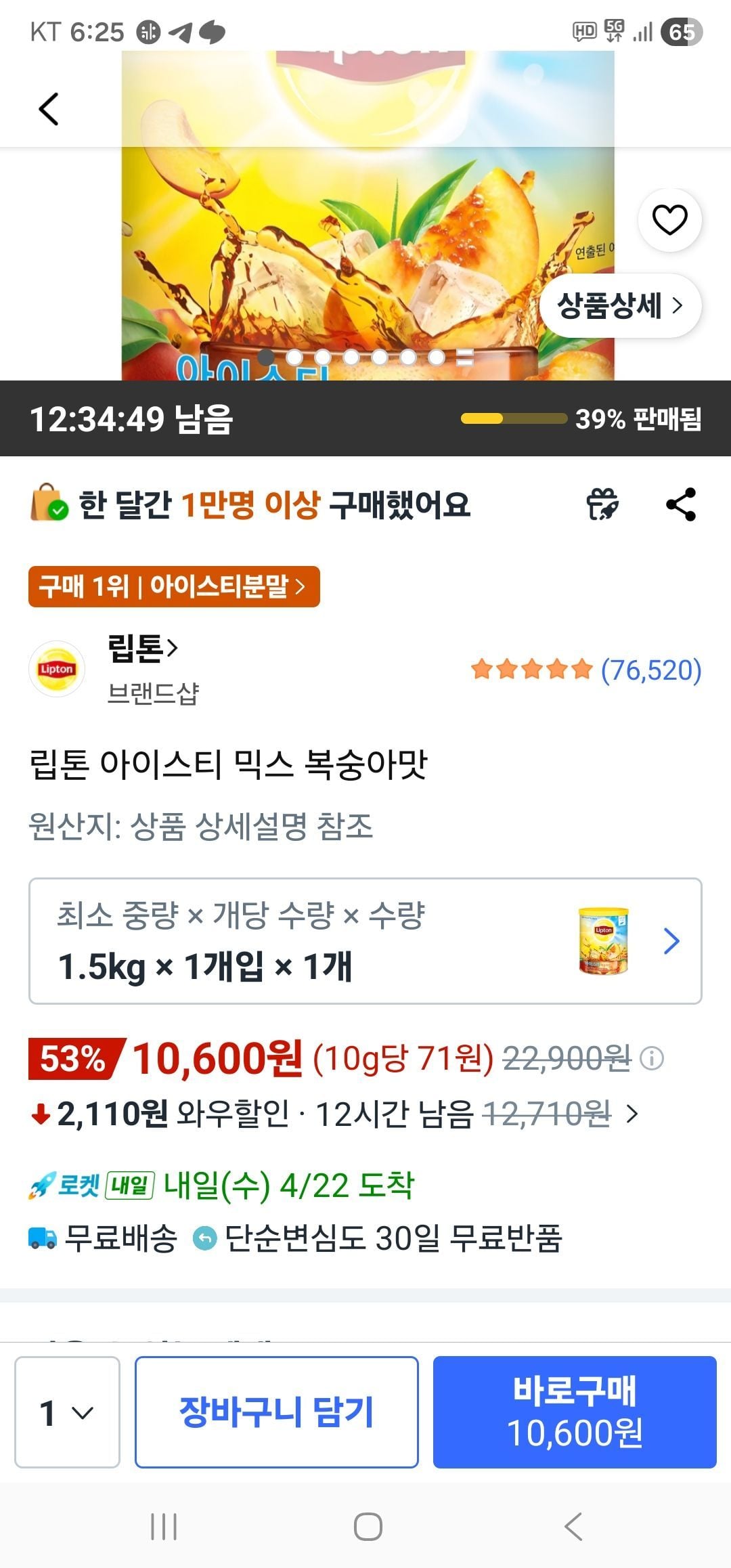Open the 1.5kg × 1개입 × 1개 option selector
Viewport: 731px width, 1568px height.
365,941
